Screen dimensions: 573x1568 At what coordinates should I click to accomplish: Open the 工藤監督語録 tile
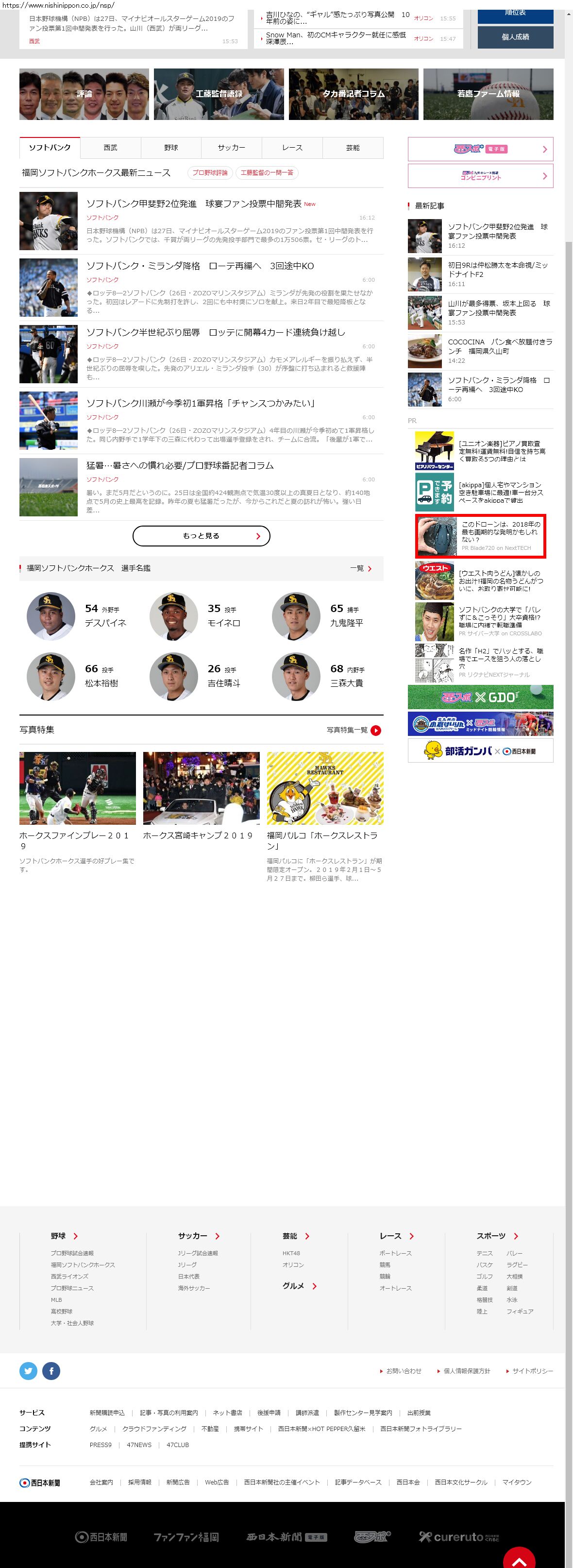pos(219,94)
